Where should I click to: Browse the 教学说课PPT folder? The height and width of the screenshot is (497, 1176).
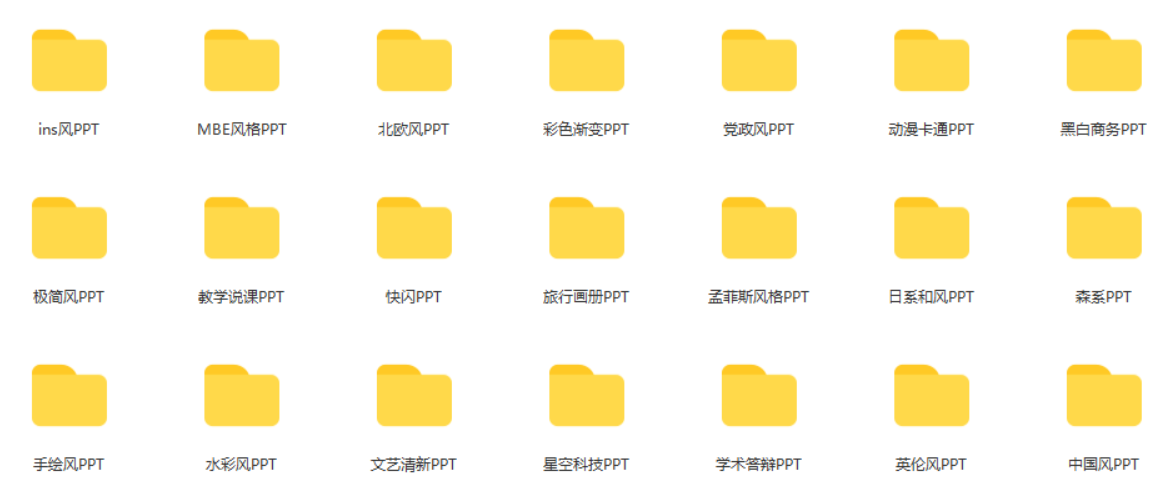tap(241, 229)
